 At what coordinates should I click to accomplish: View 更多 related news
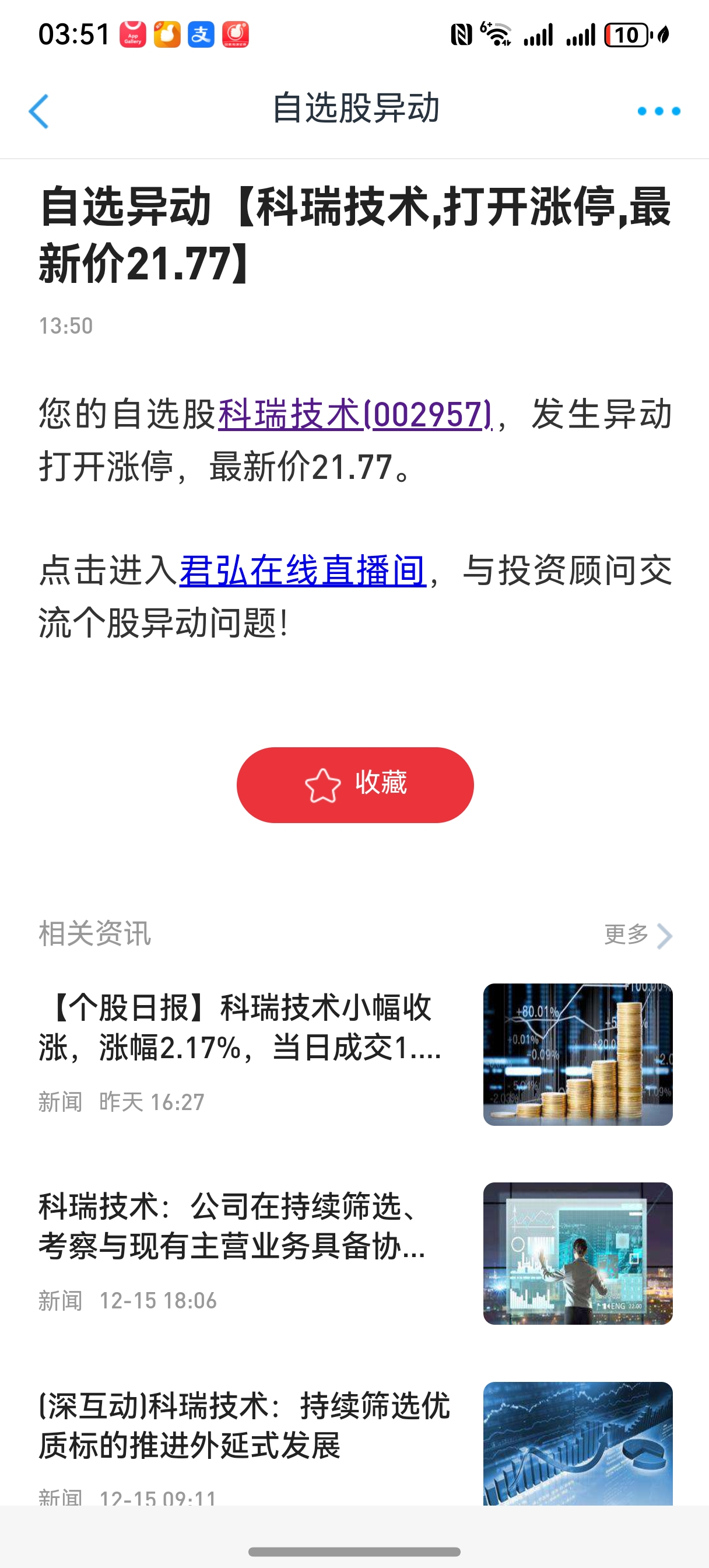(x=637, y=935)
